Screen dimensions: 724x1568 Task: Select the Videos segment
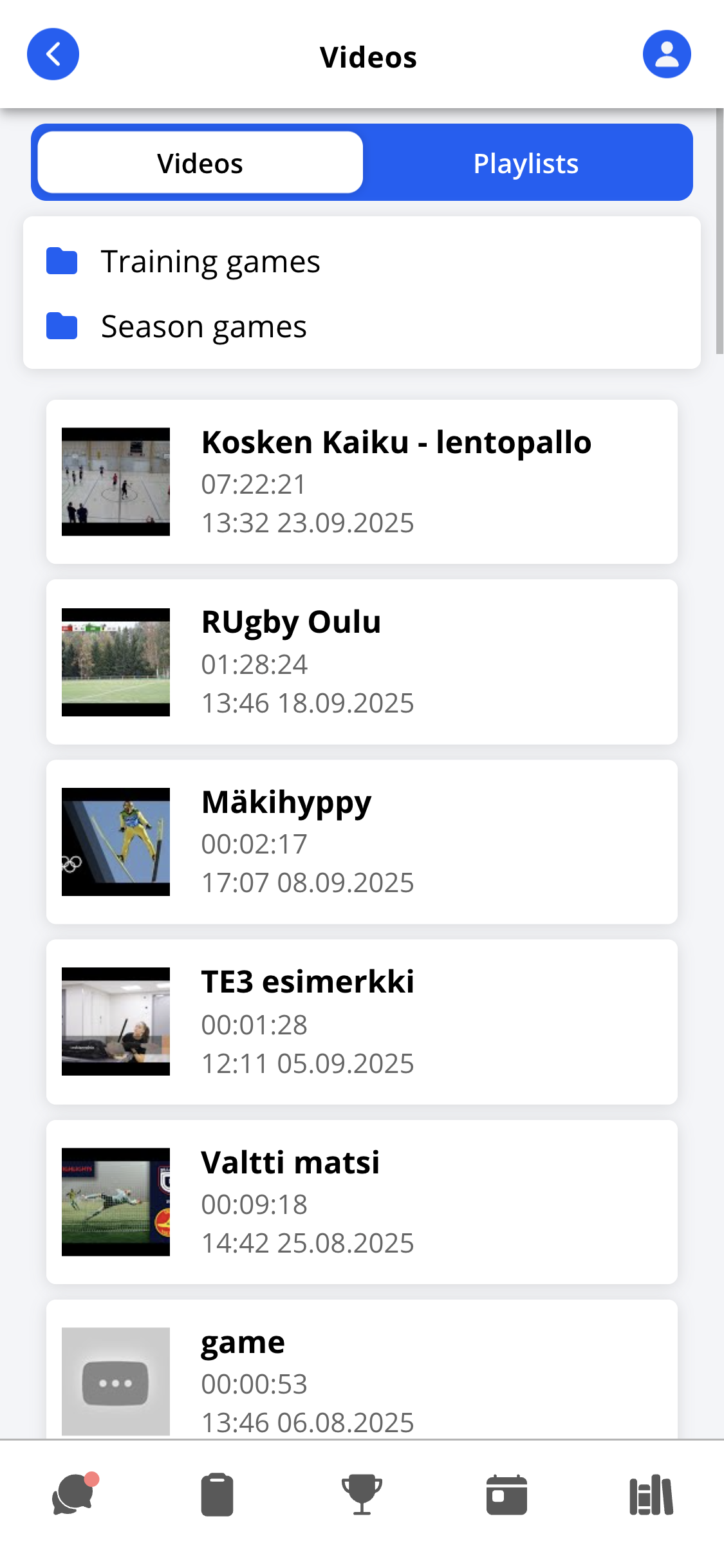tap(200, 163)
